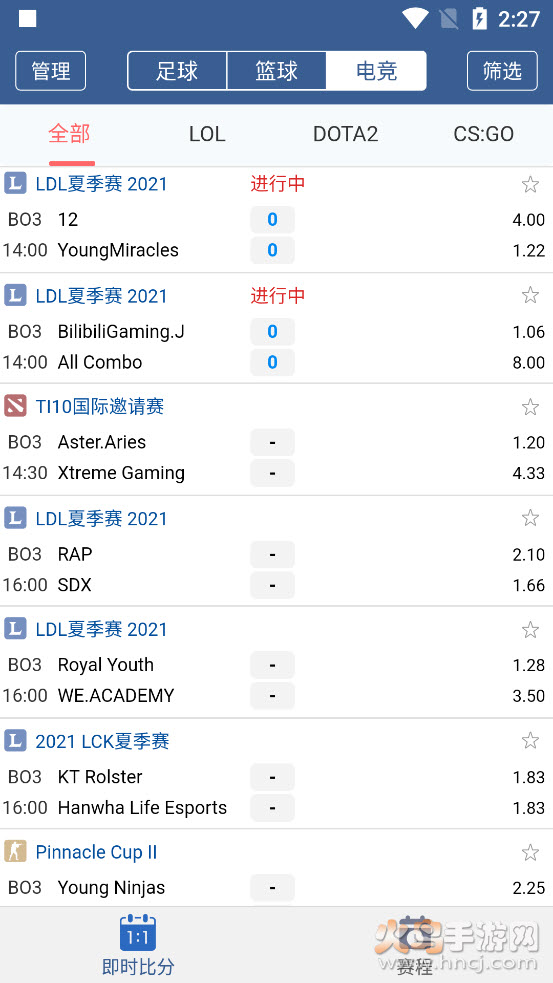Select the 电竞 esports segment
The image size is (553, 983).
(376, 71)
